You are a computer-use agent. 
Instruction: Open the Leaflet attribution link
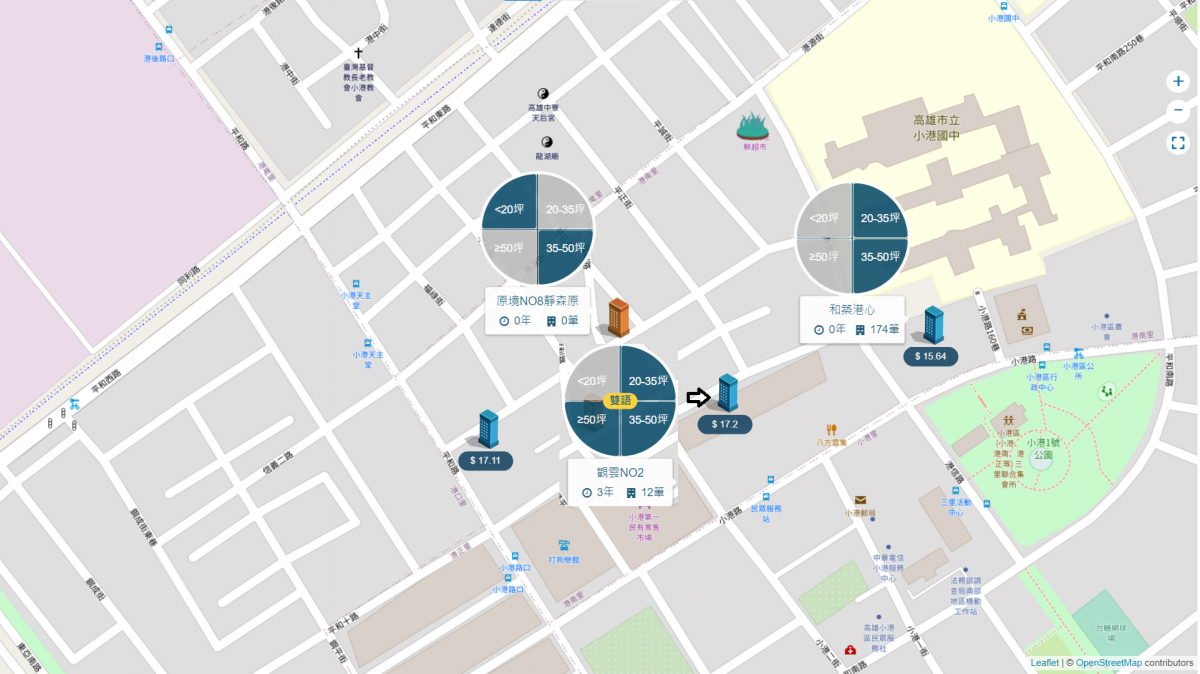(x=1044, y=663)
